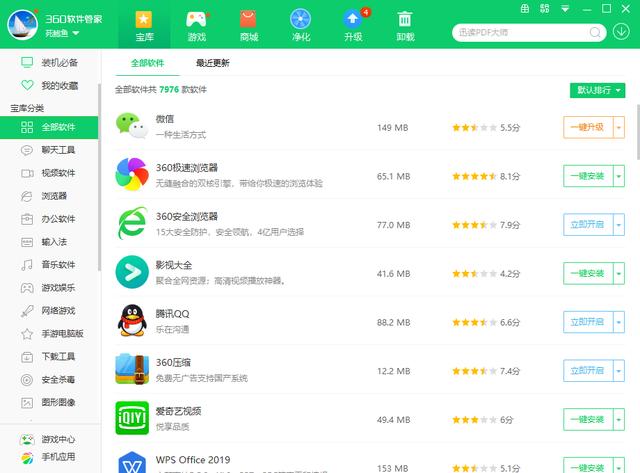Choose the 办公软件 category
Screen dimensions: 640x473
point(57,219)
